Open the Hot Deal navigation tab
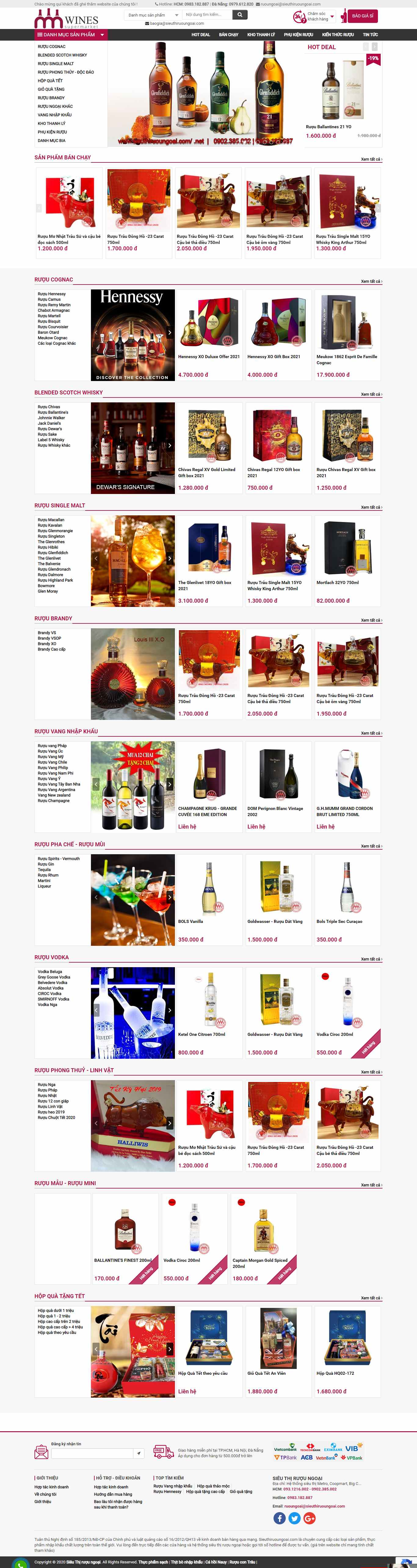The image size is (417, 1568). [x=200, y=35]
